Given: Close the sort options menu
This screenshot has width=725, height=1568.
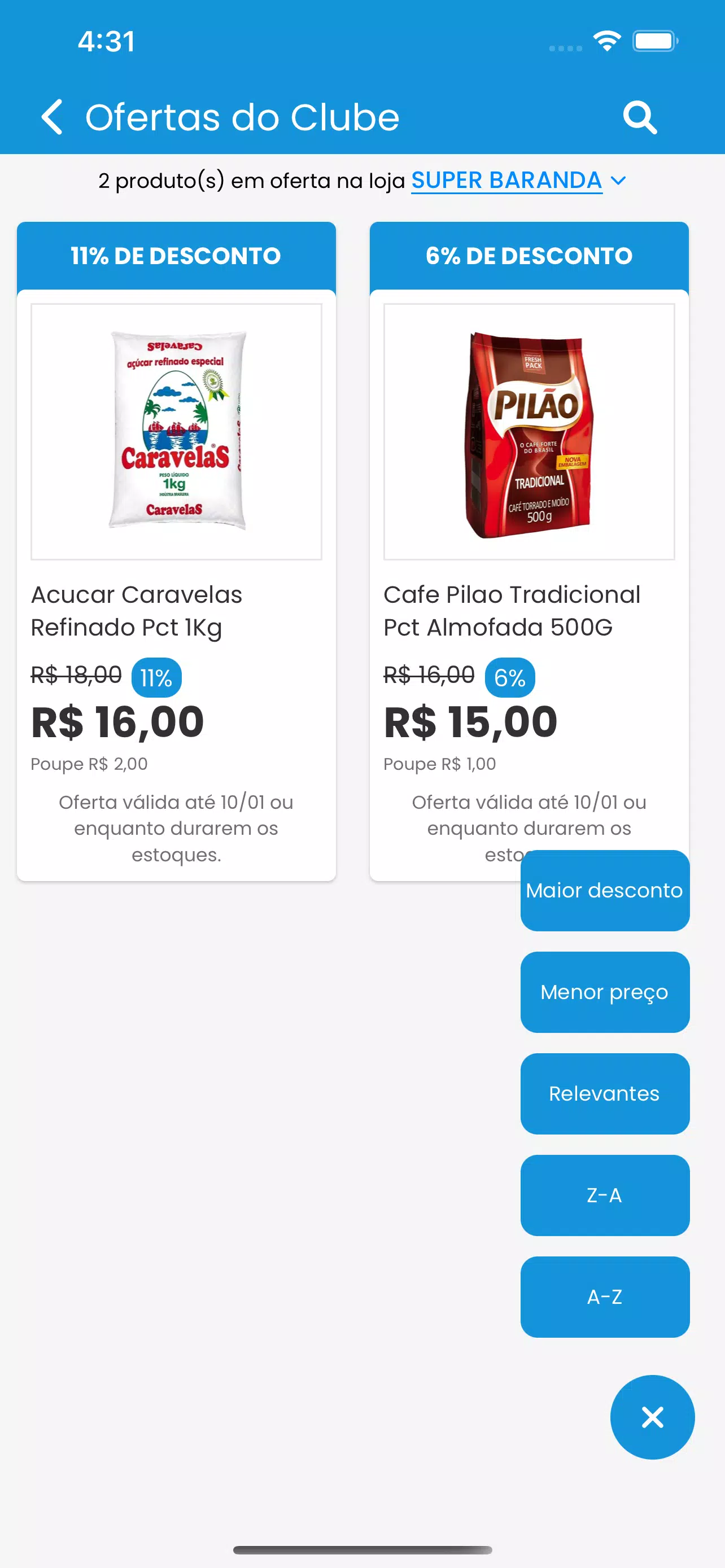Looking at the screenshot, I should pyautogui.click(x=652, y=1417).
